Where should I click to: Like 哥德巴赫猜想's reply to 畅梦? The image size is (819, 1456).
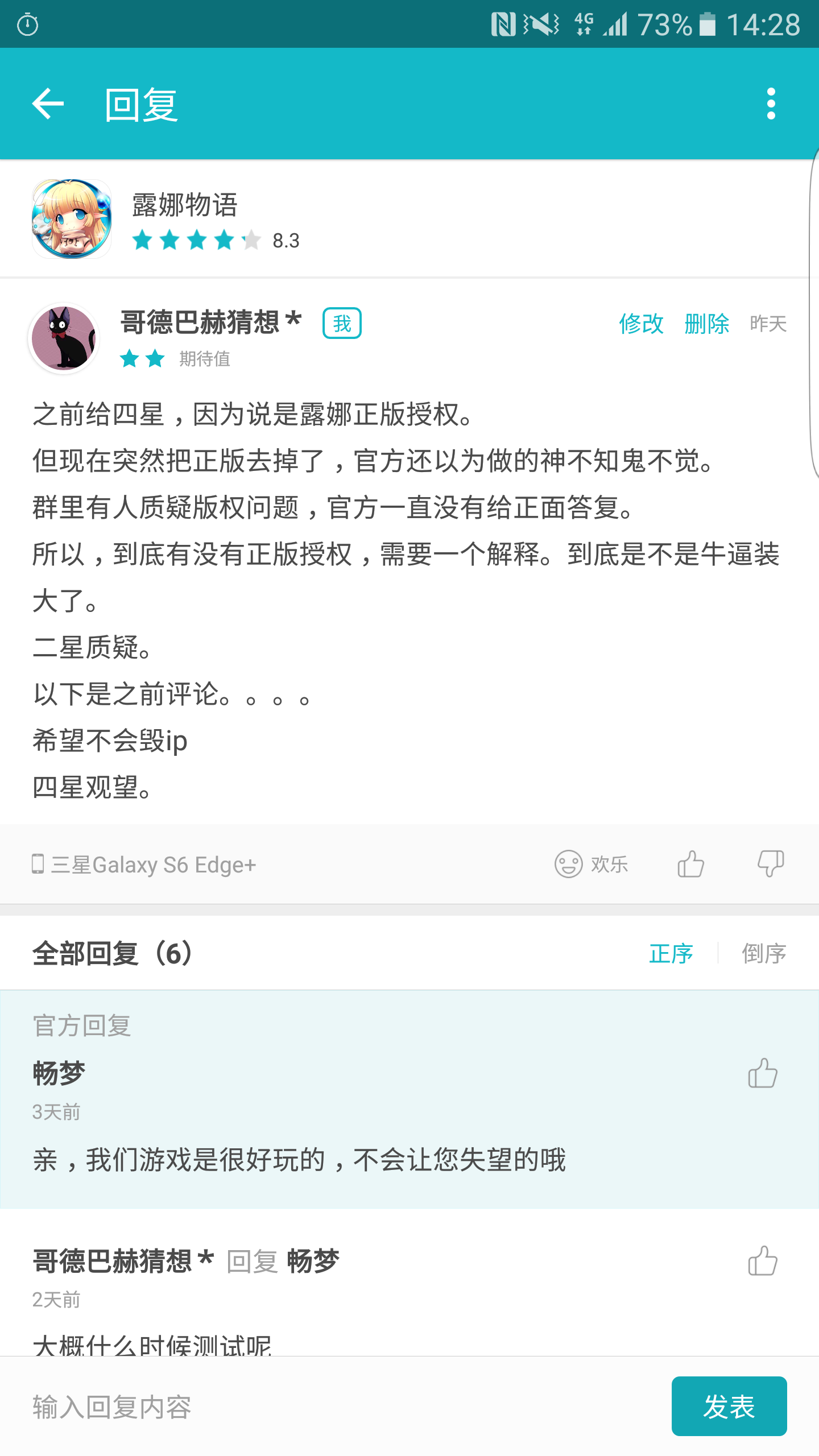(763, 1261)
